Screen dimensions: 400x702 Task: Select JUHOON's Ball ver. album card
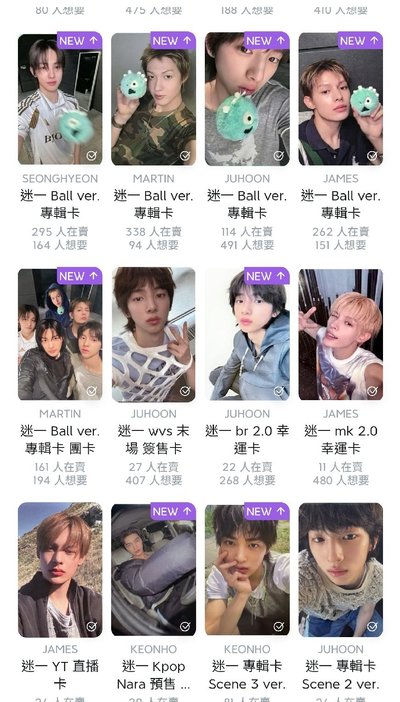[x=247, y=98]
